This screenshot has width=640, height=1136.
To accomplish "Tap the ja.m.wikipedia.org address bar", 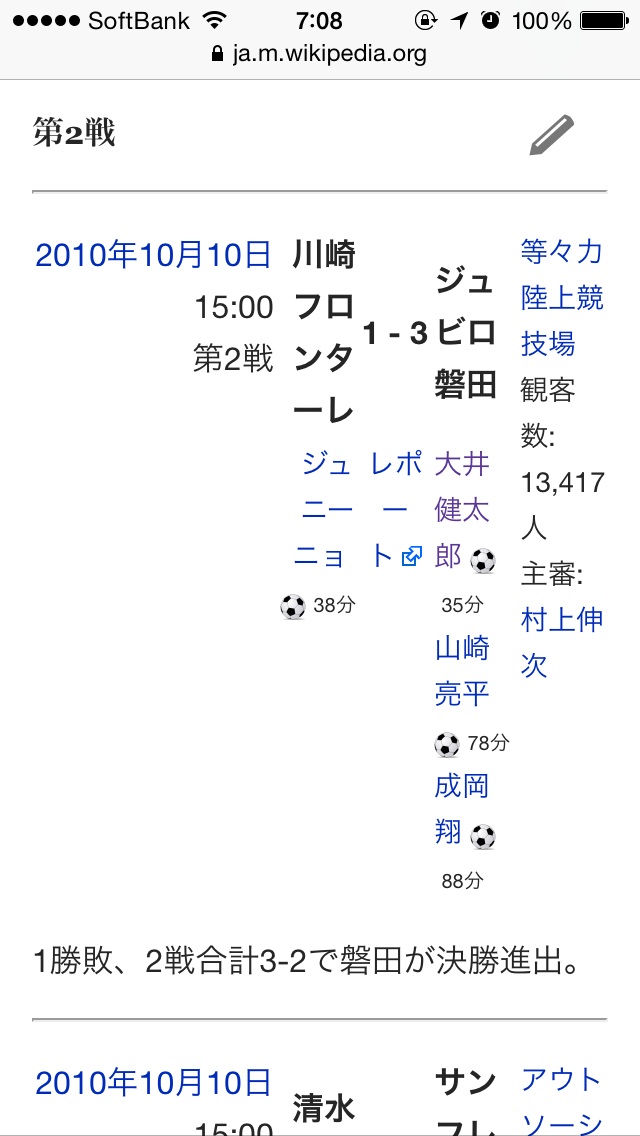I will pos(320,53).
